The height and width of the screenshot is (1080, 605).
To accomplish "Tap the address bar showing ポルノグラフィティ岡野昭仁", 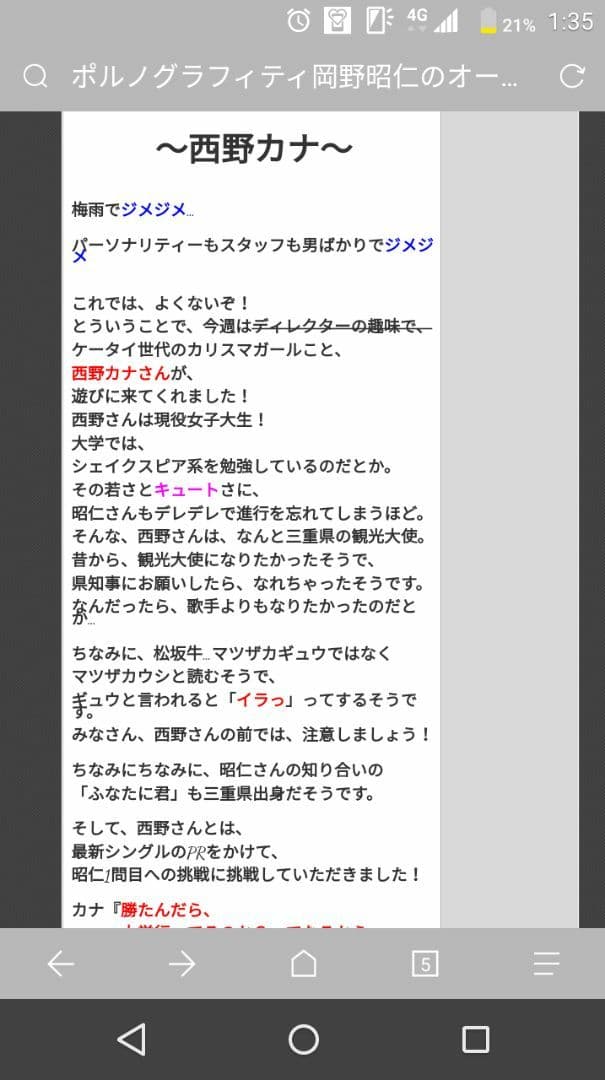I will [295, 77].
